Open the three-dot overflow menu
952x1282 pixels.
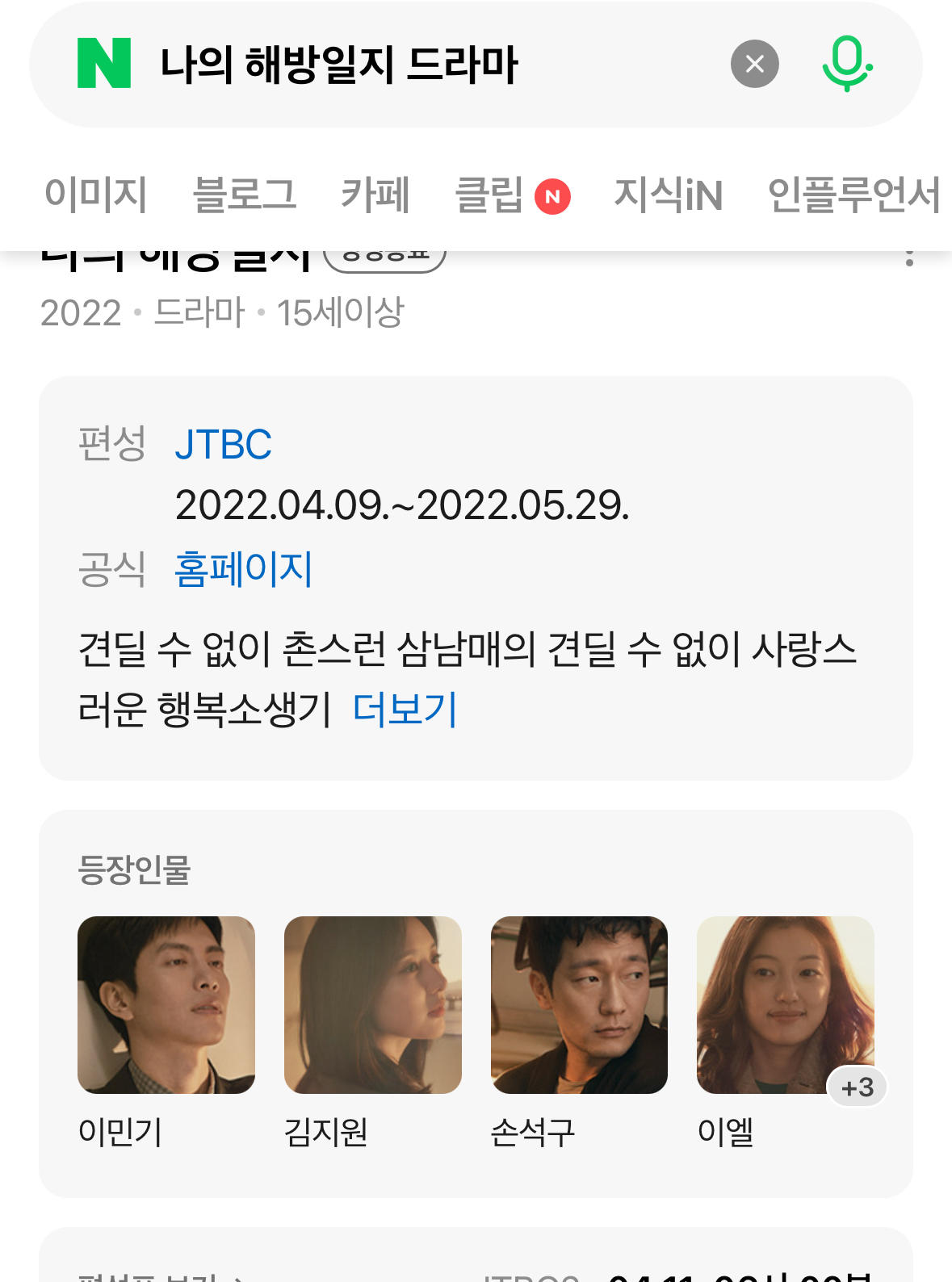911,258
